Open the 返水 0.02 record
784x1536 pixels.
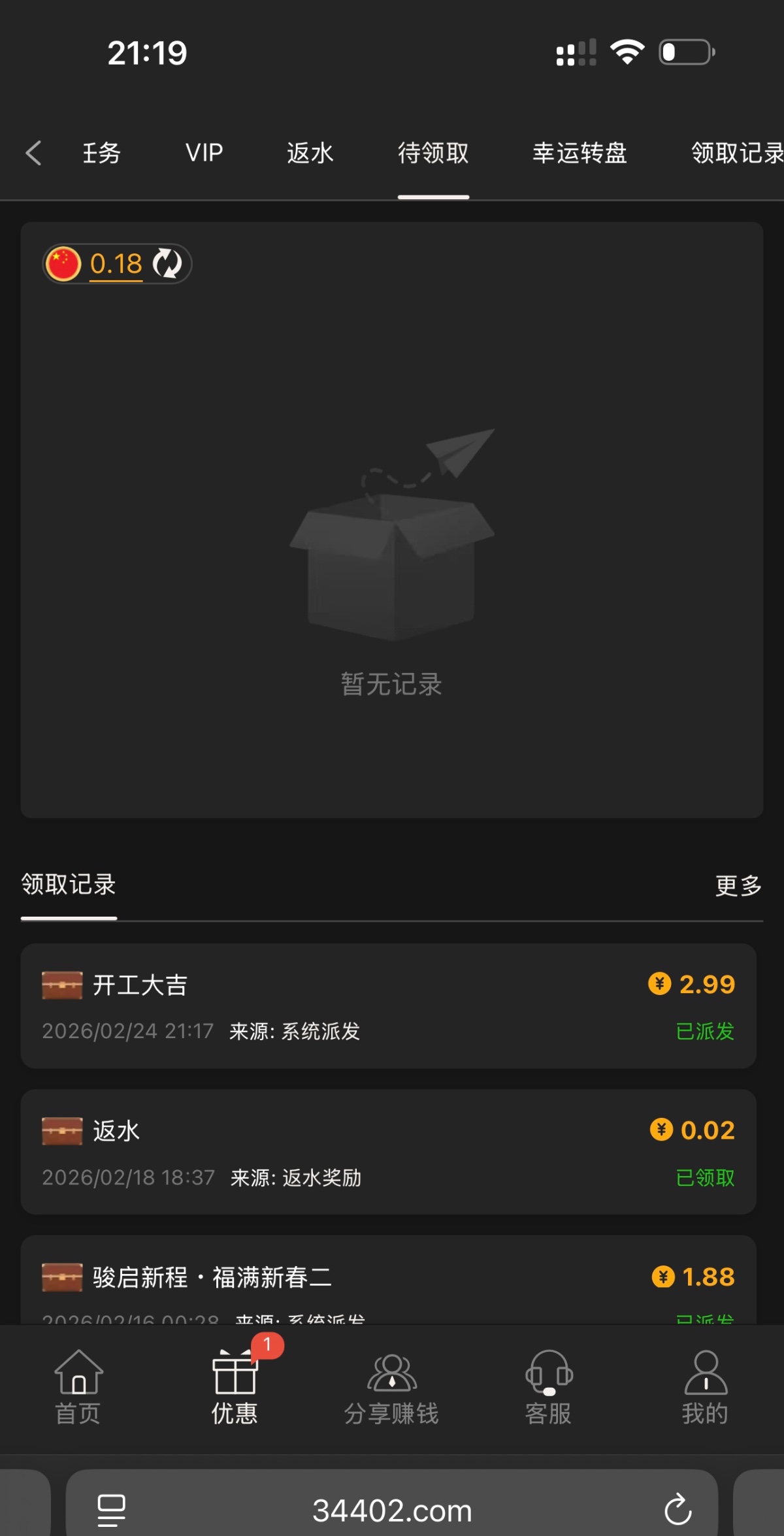388,1151
